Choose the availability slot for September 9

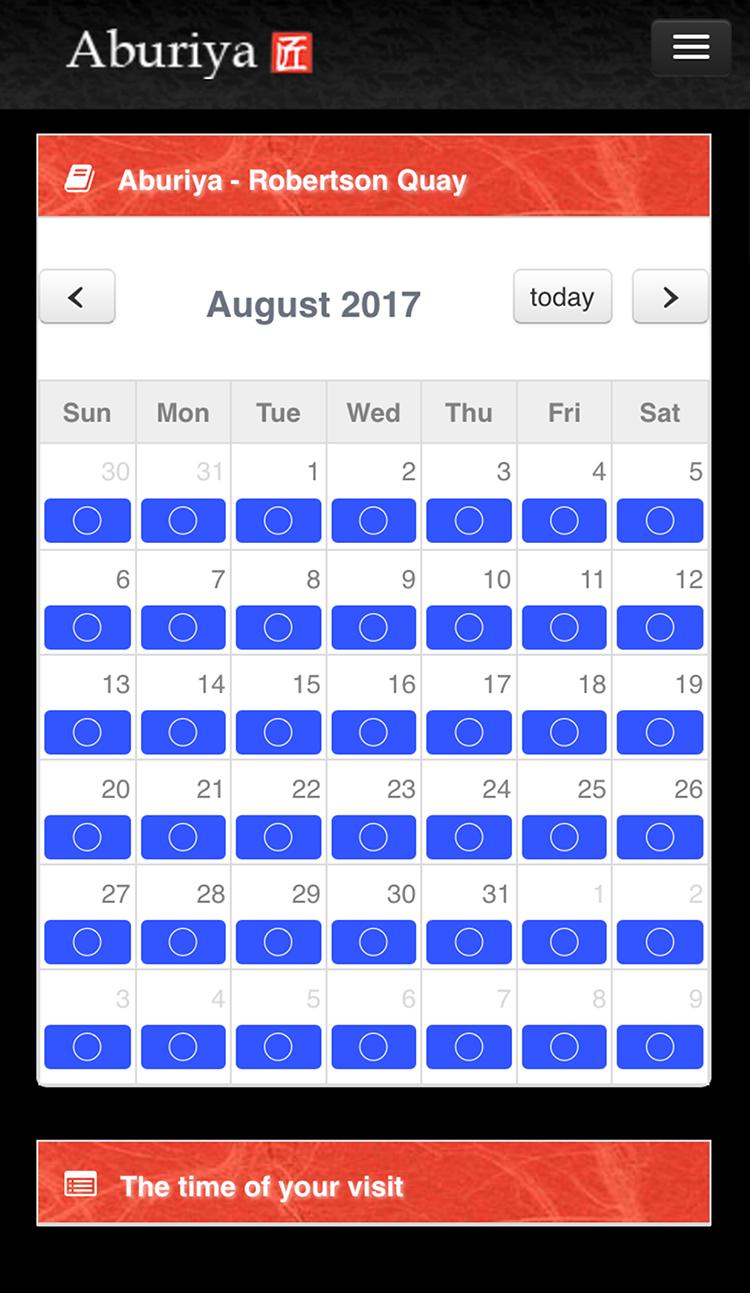pos(660,1047)
